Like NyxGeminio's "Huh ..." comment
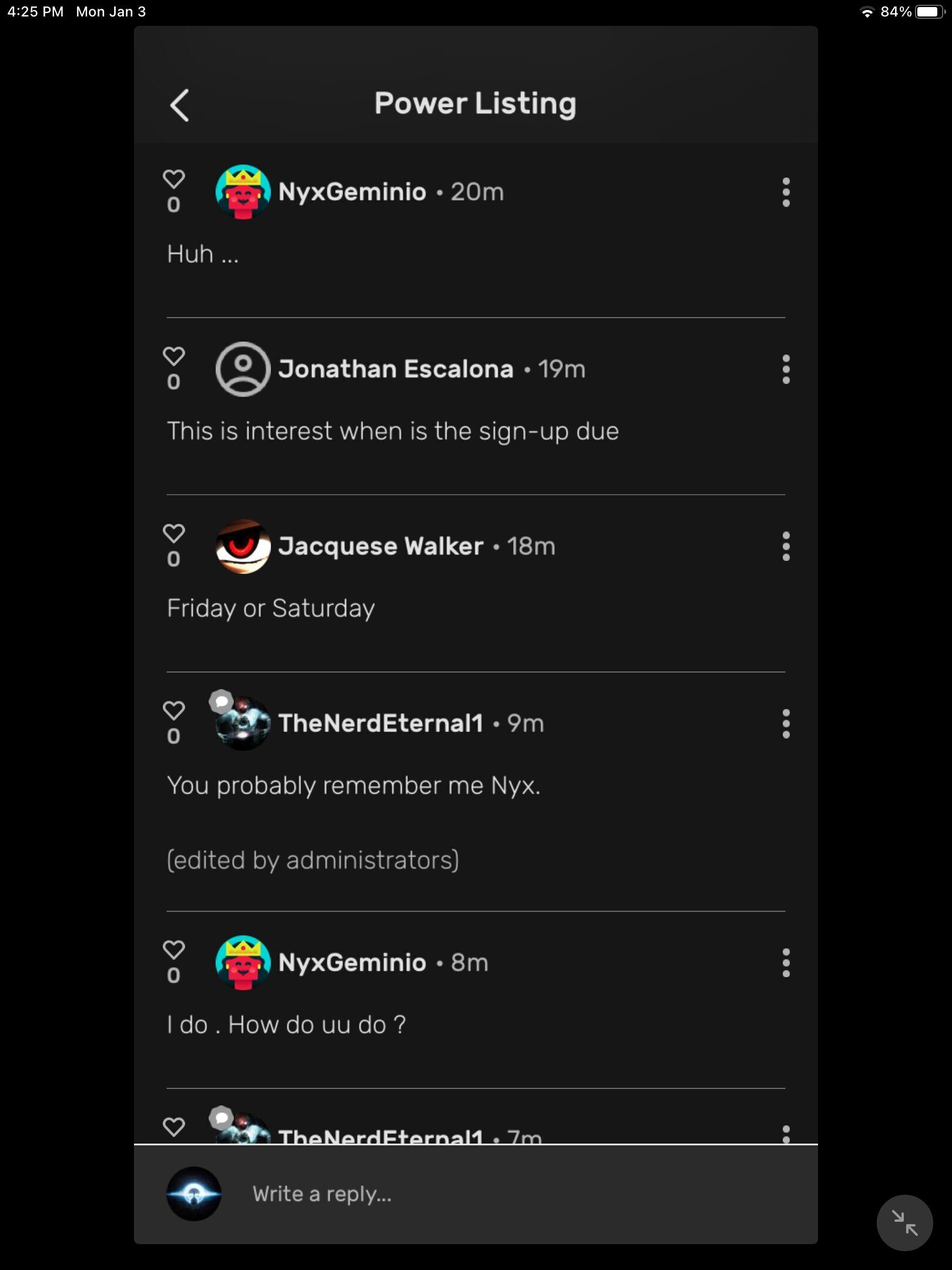 pos(173,179)
